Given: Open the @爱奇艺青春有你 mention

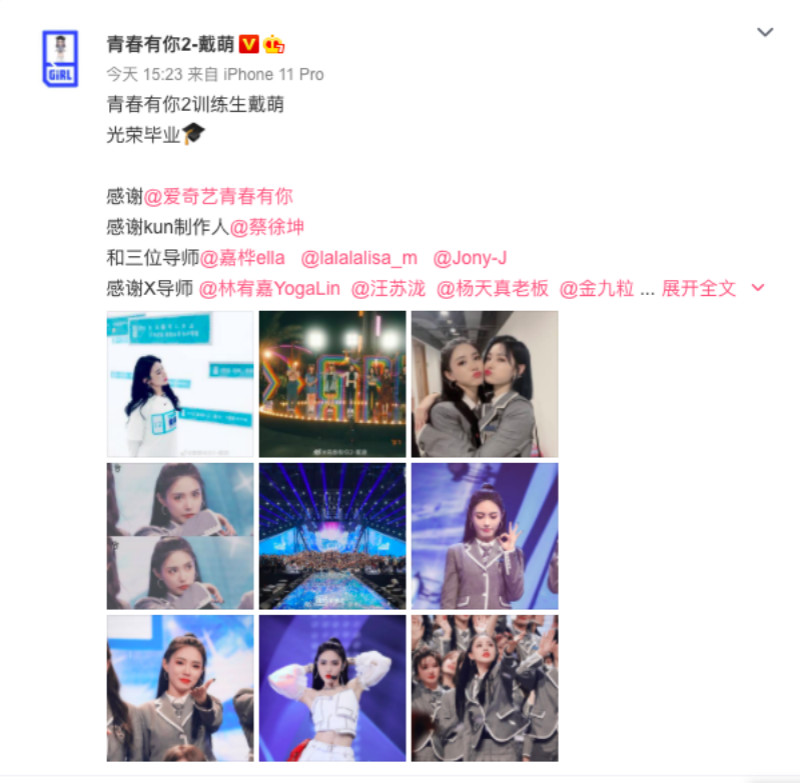Looking at the screenshot, I should pyautogui.click(x=219, y=196).
